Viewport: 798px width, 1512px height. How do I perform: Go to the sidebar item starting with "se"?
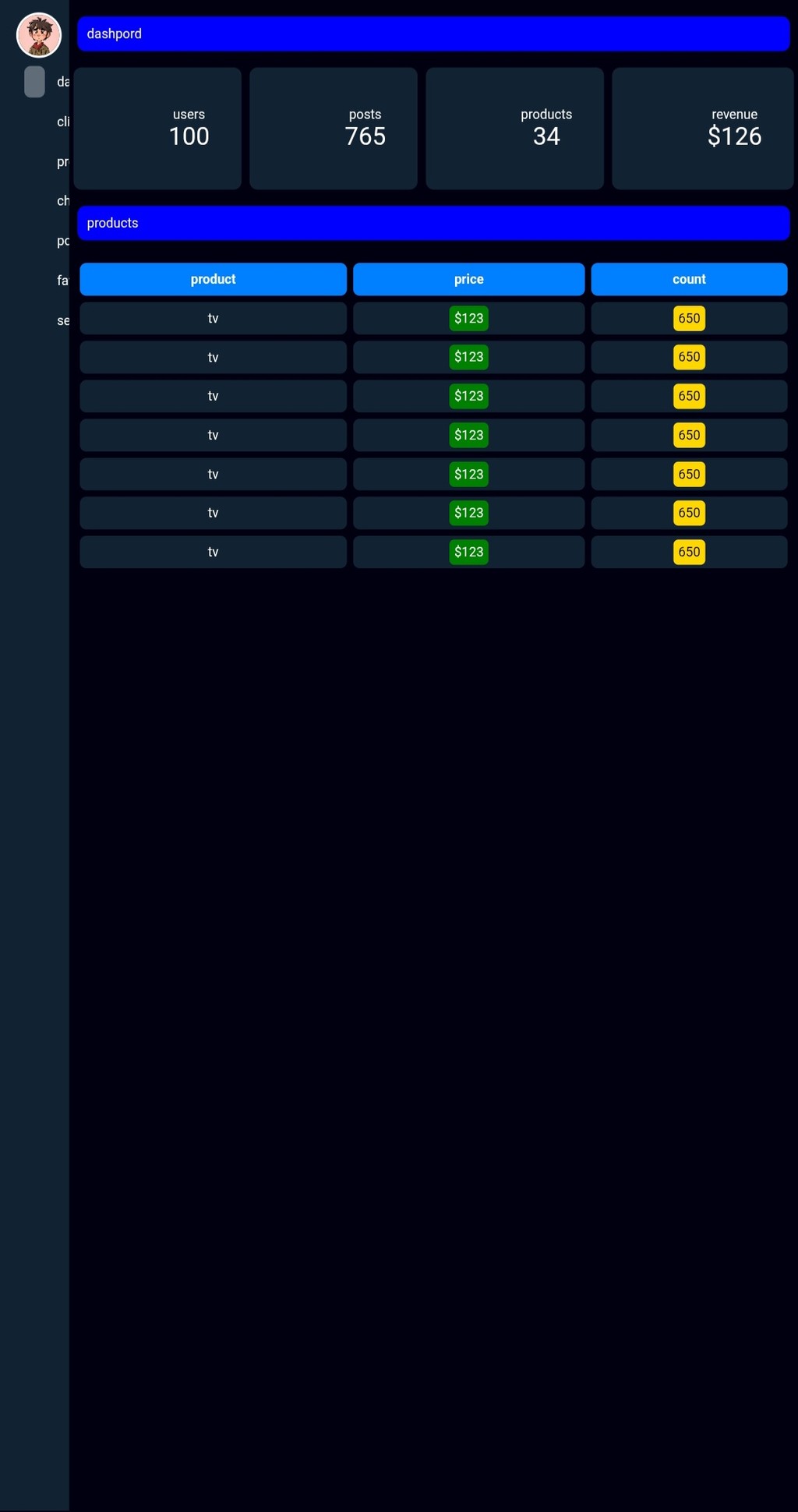(x=62, y=320)
